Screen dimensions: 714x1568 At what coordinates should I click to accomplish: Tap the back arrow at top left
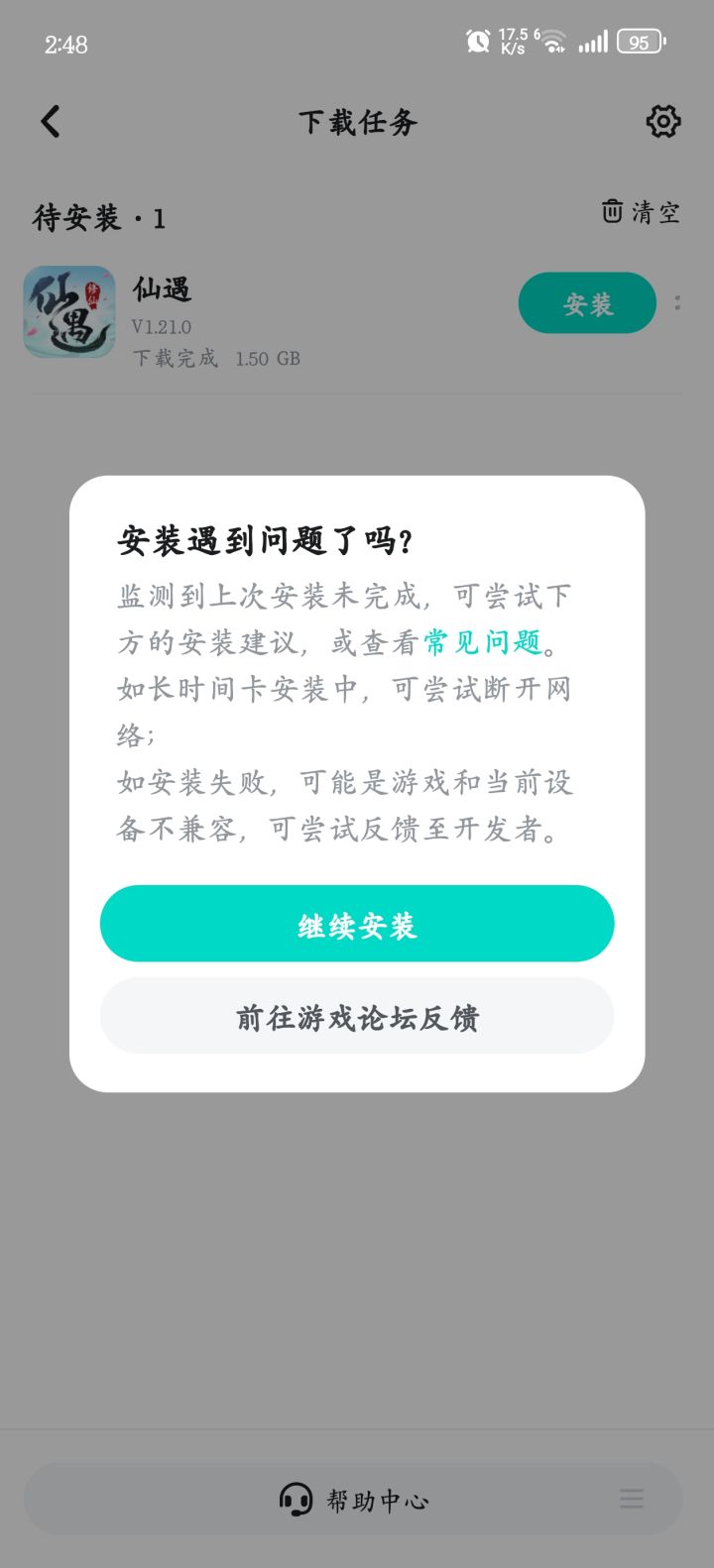point(51,121)
